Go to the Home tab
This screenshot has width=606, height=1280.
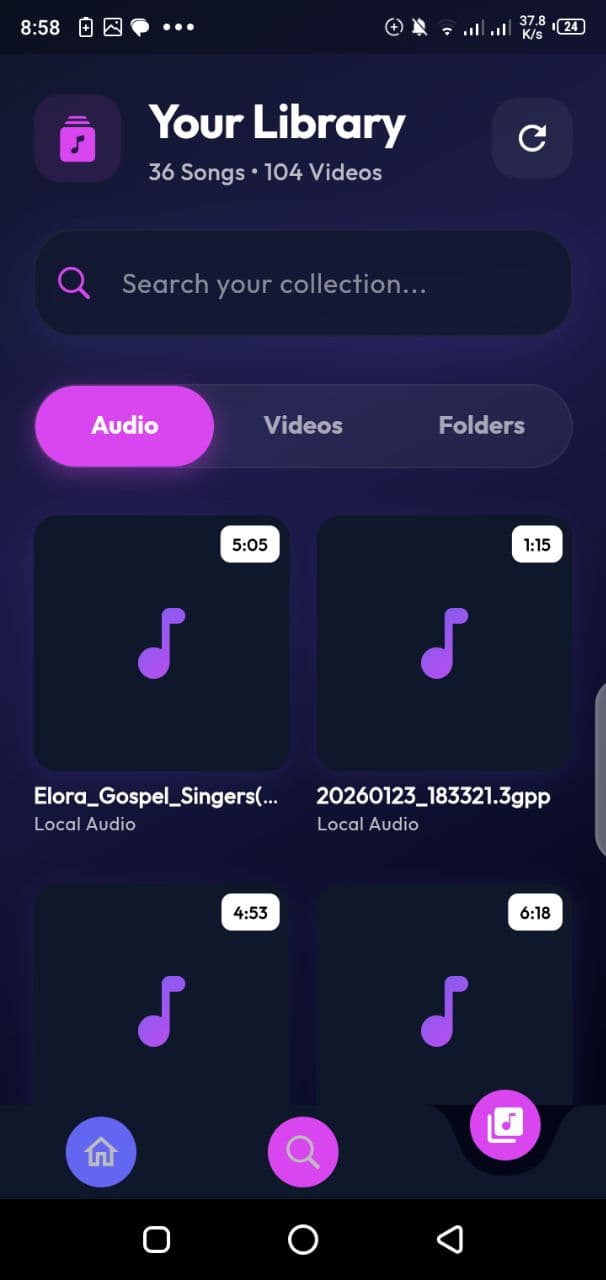[x=101, y=1153]
